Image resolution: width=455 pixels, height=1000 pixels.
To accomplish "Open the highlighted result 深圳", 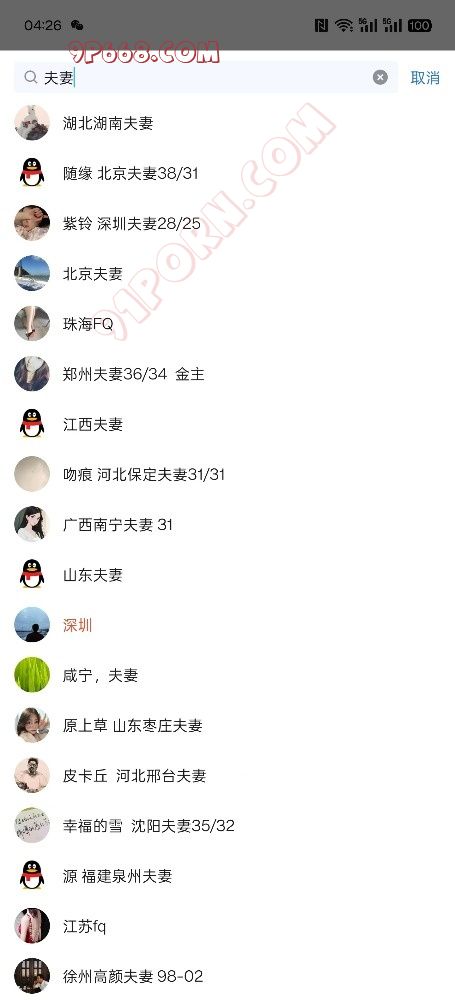I will pos(227,625).
